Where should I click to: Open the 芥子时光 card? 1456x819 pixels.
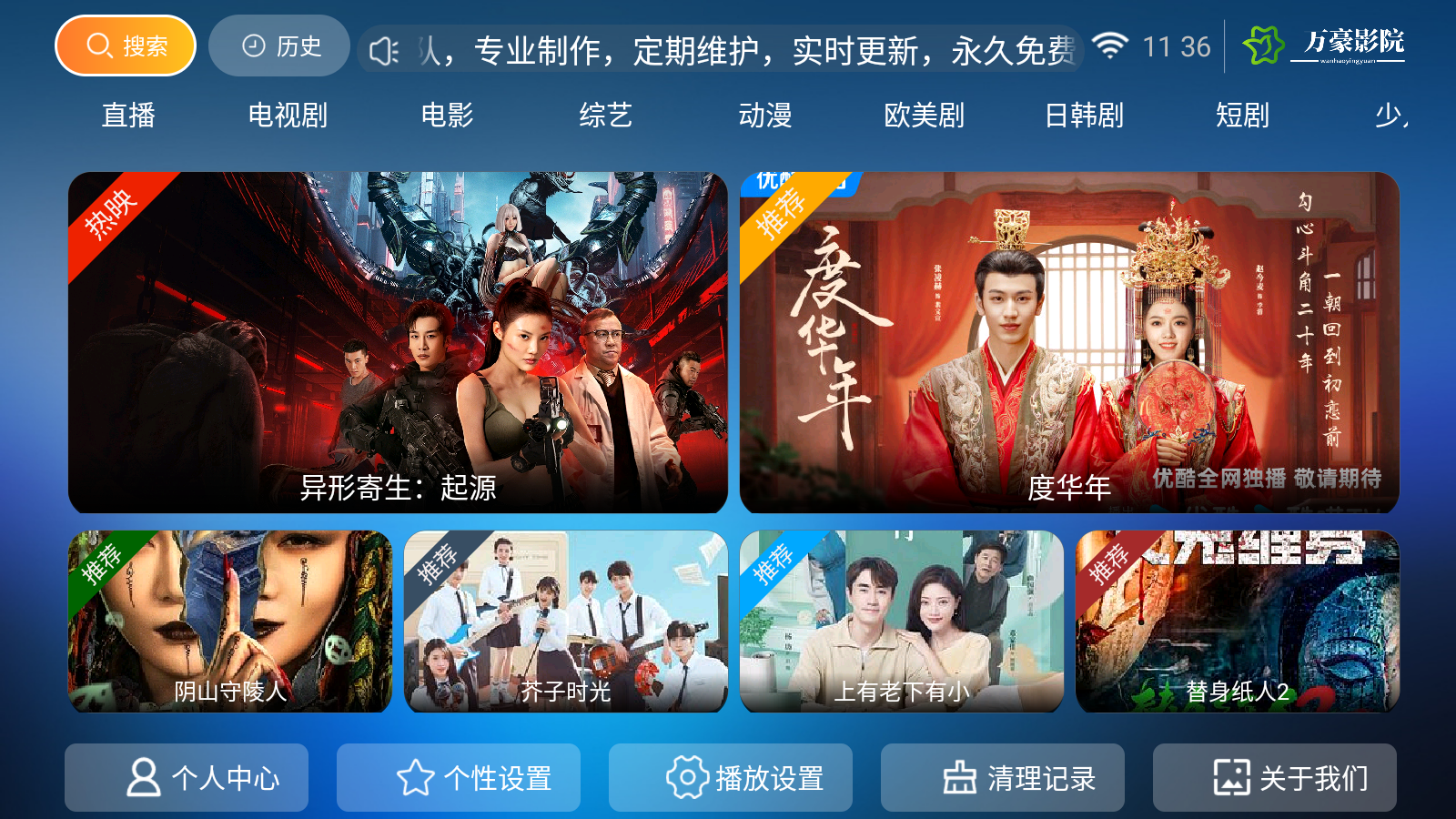point(566,622)
